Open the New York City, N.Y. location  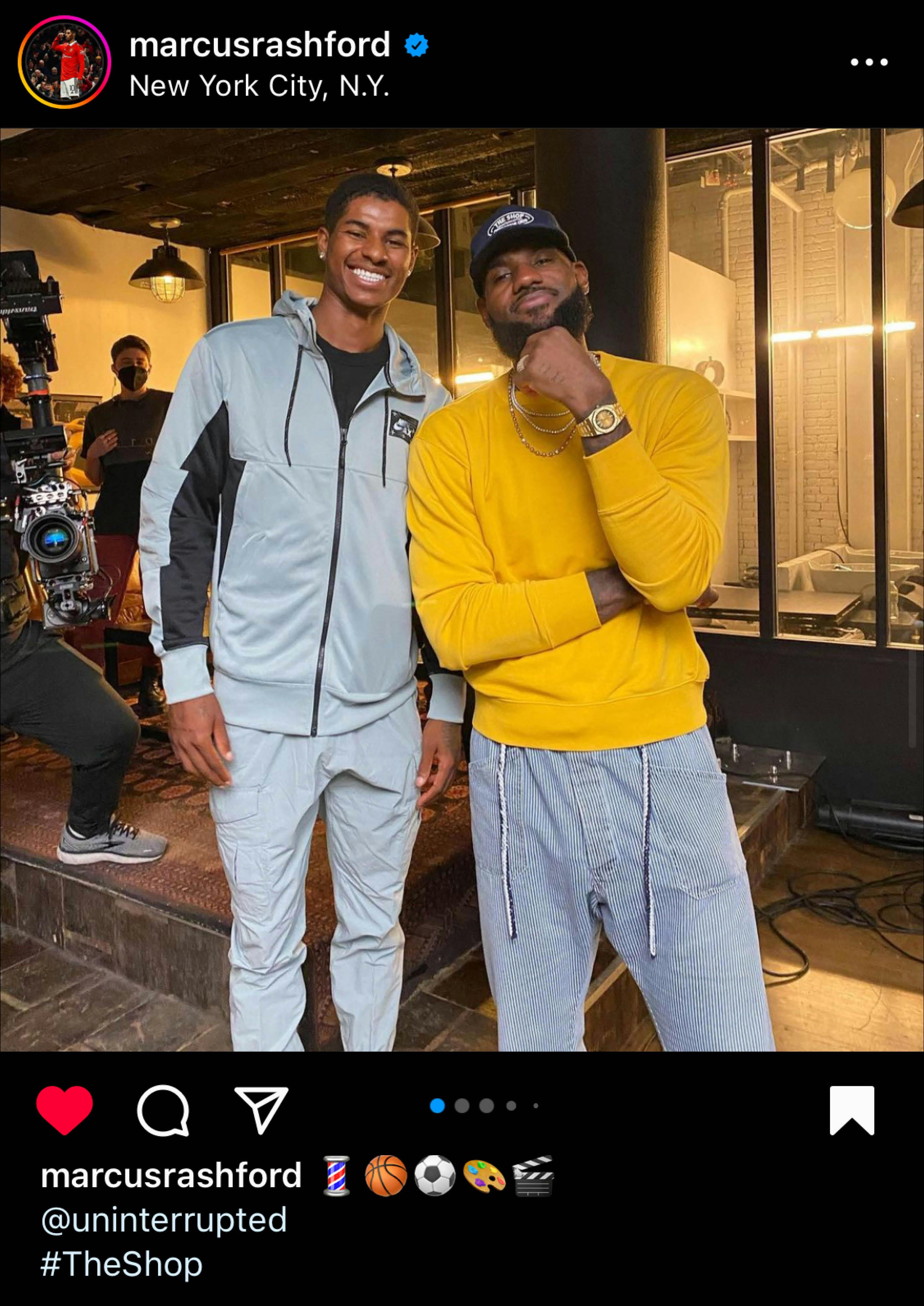(260, 87)
